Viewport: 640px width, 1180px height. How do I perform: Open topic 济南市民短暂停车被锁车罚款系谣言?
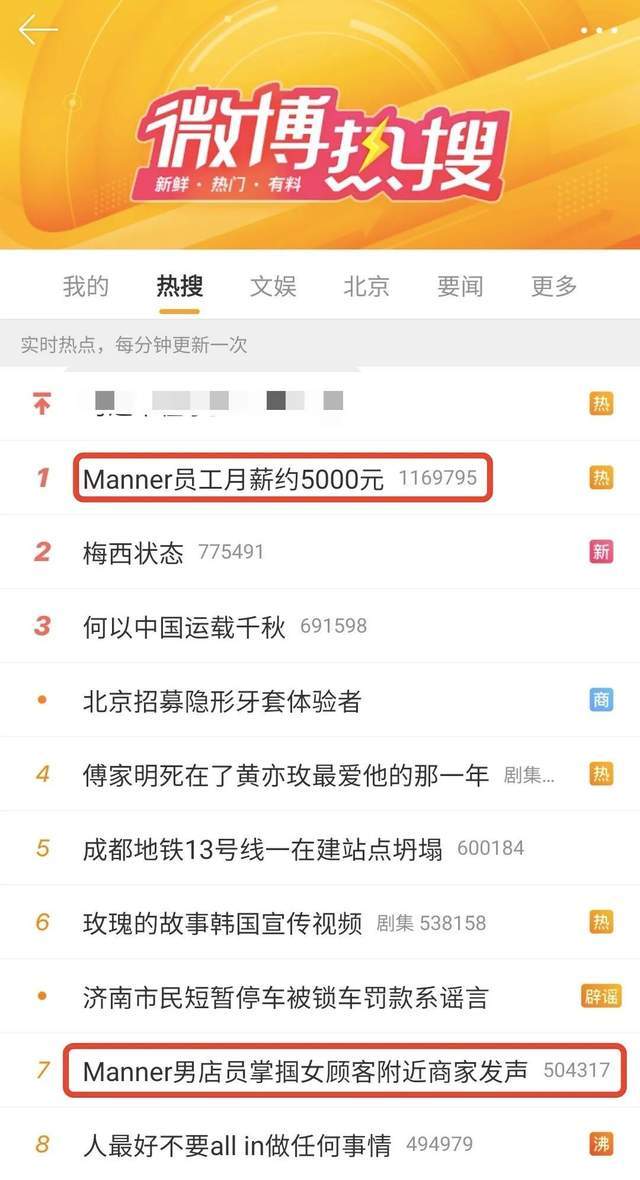tap(285, 997)
